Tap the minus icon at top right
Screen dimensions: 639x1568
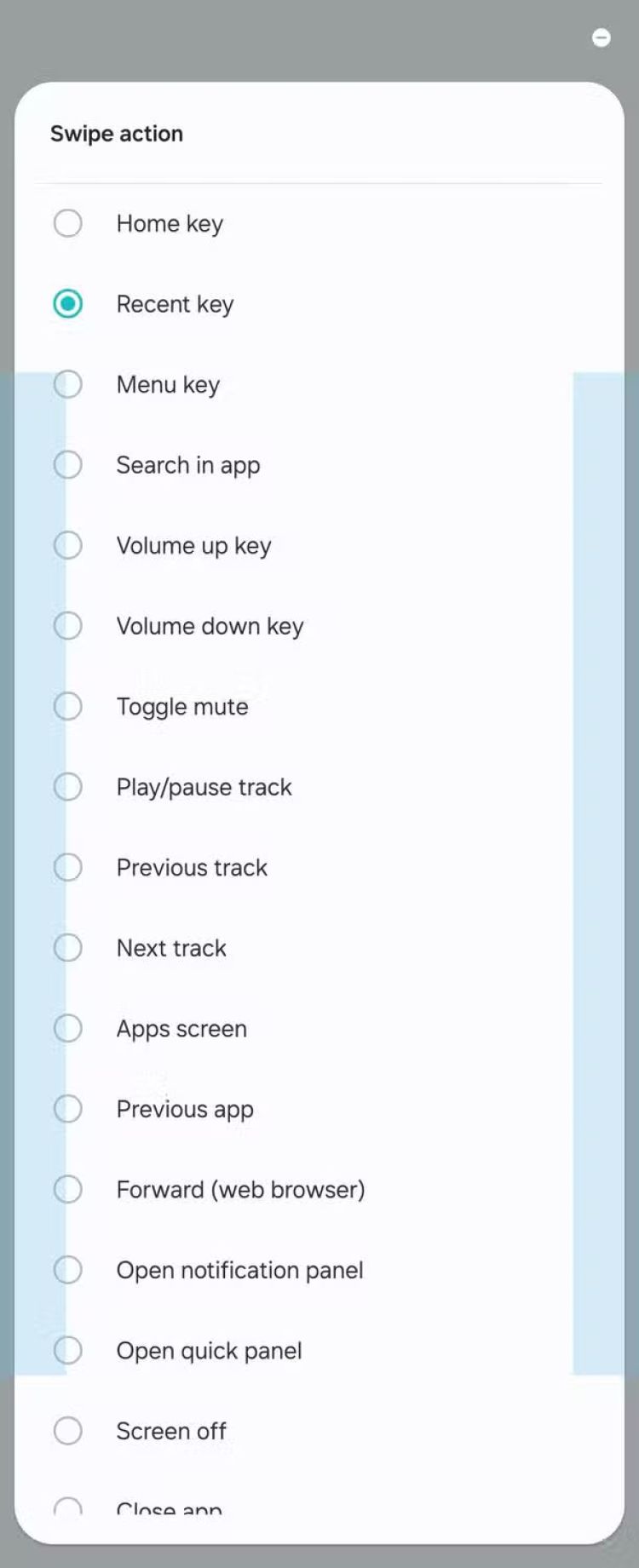pyautogui.click(x=602, y=37)
